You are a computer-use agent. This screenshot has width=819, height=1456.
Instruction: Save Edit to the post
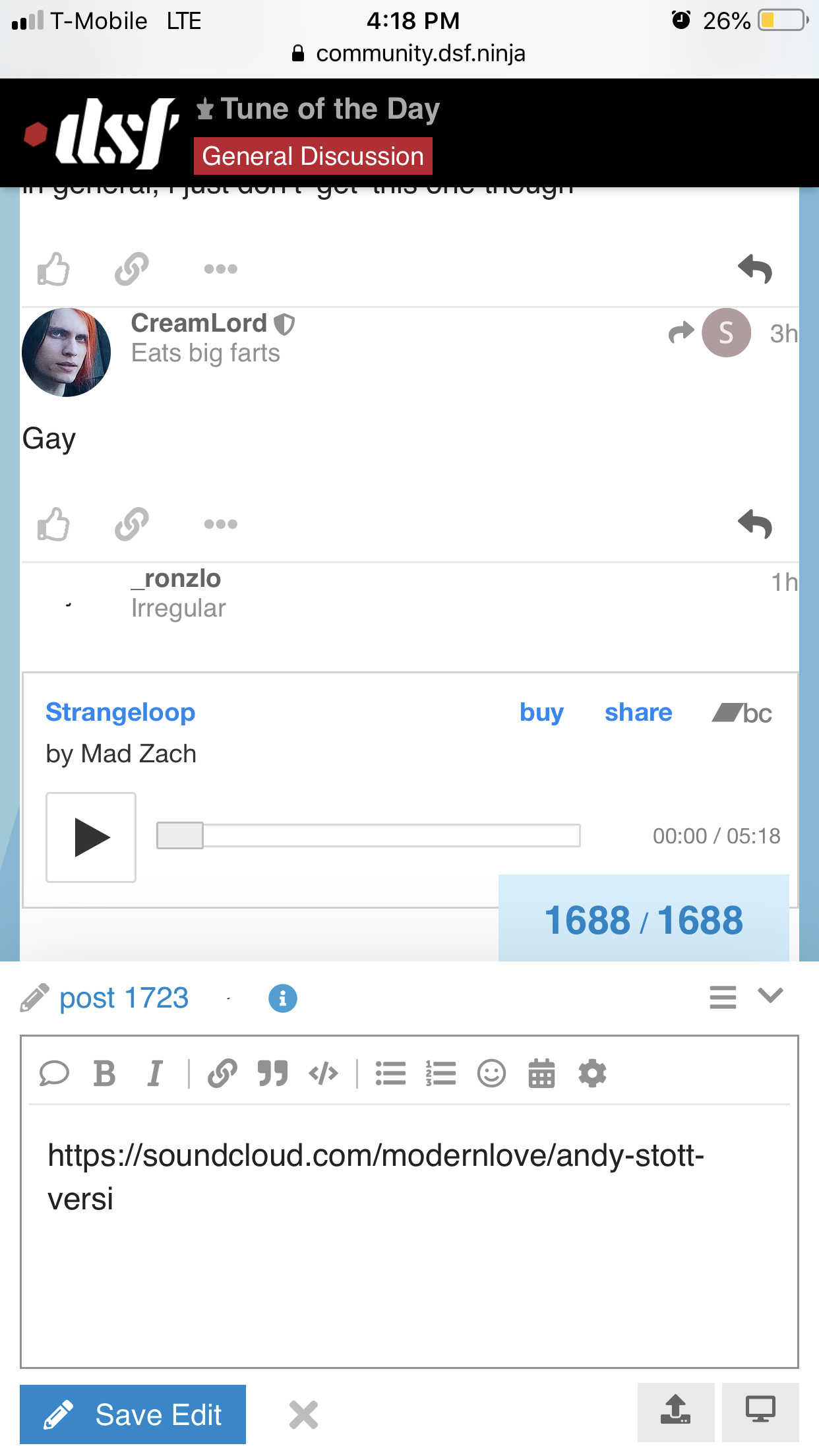click(x=133, y=1414)
